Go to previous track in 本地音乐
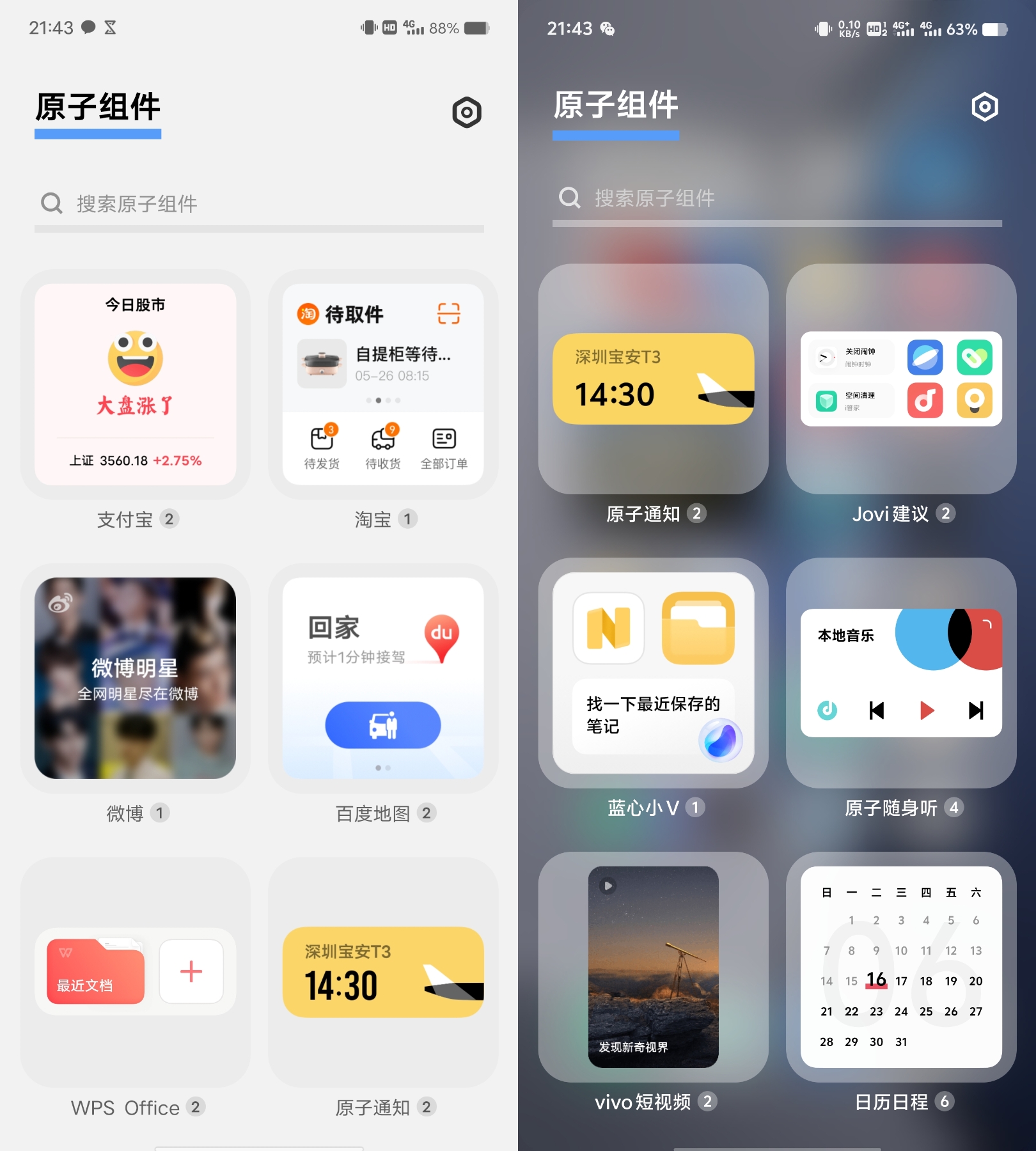This screenshot has height=1151, width=1036. click(x=877, y=710)
